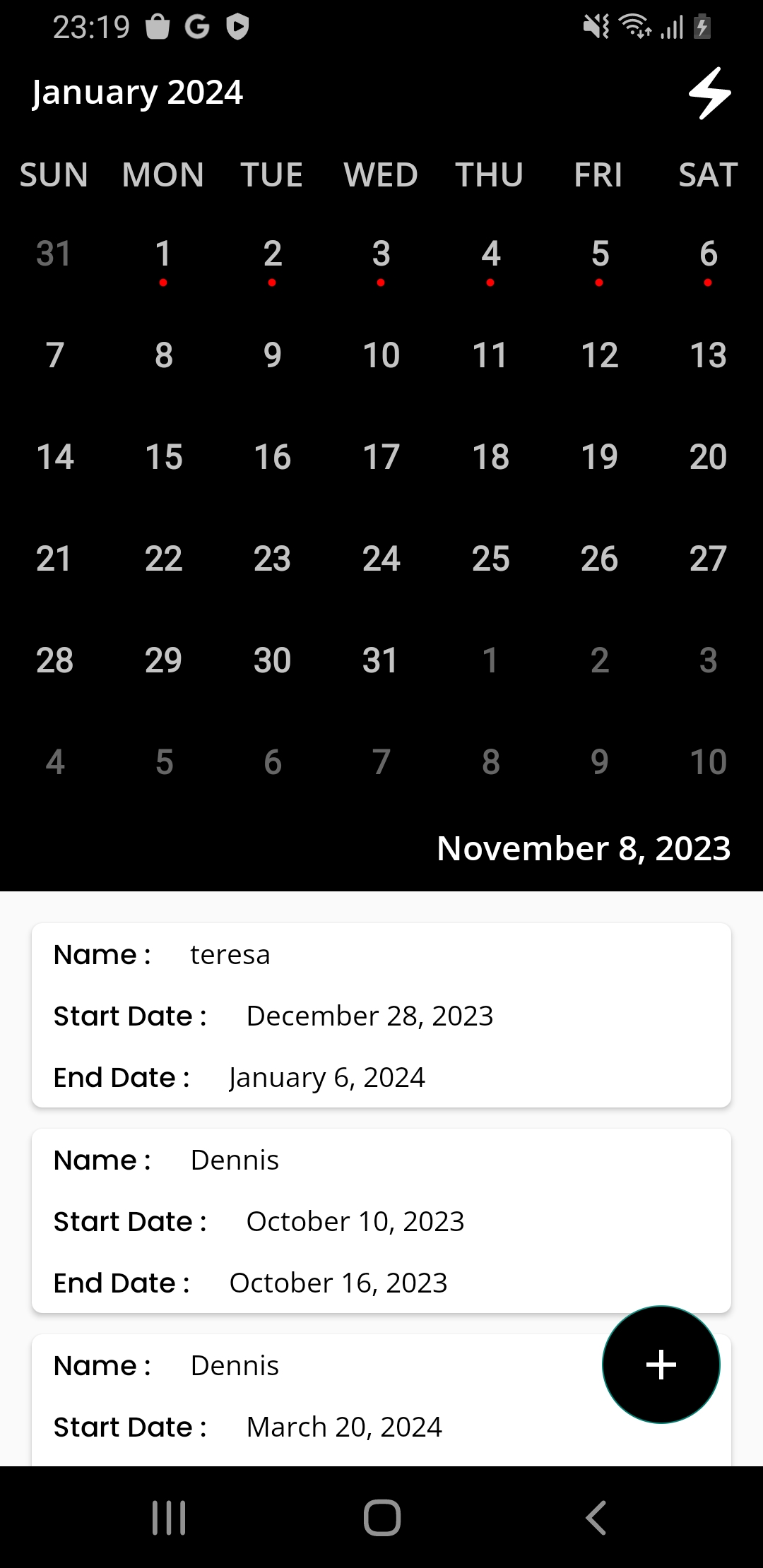Add a new entry with plus button
The image size is (763, 1568).
coord(661,1364)
